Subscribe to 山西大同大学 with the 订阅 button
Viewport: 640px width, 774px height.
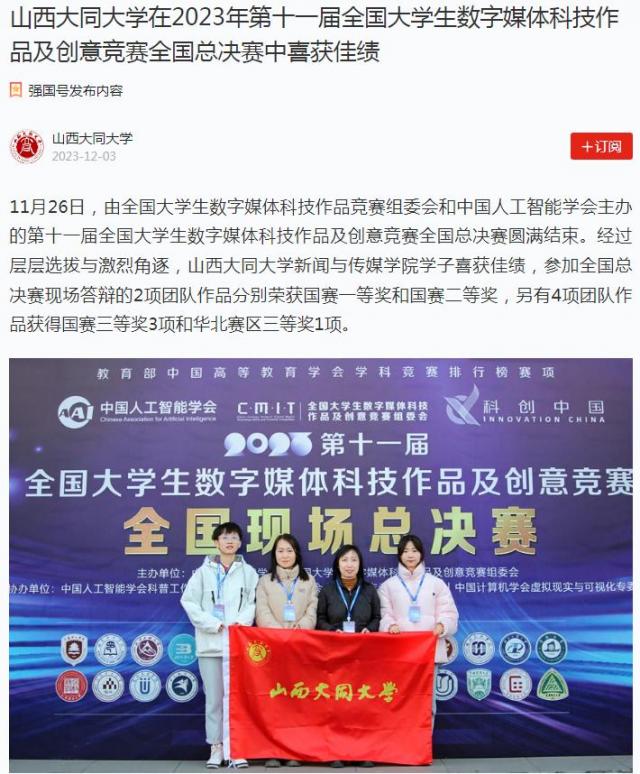[601, 146]
